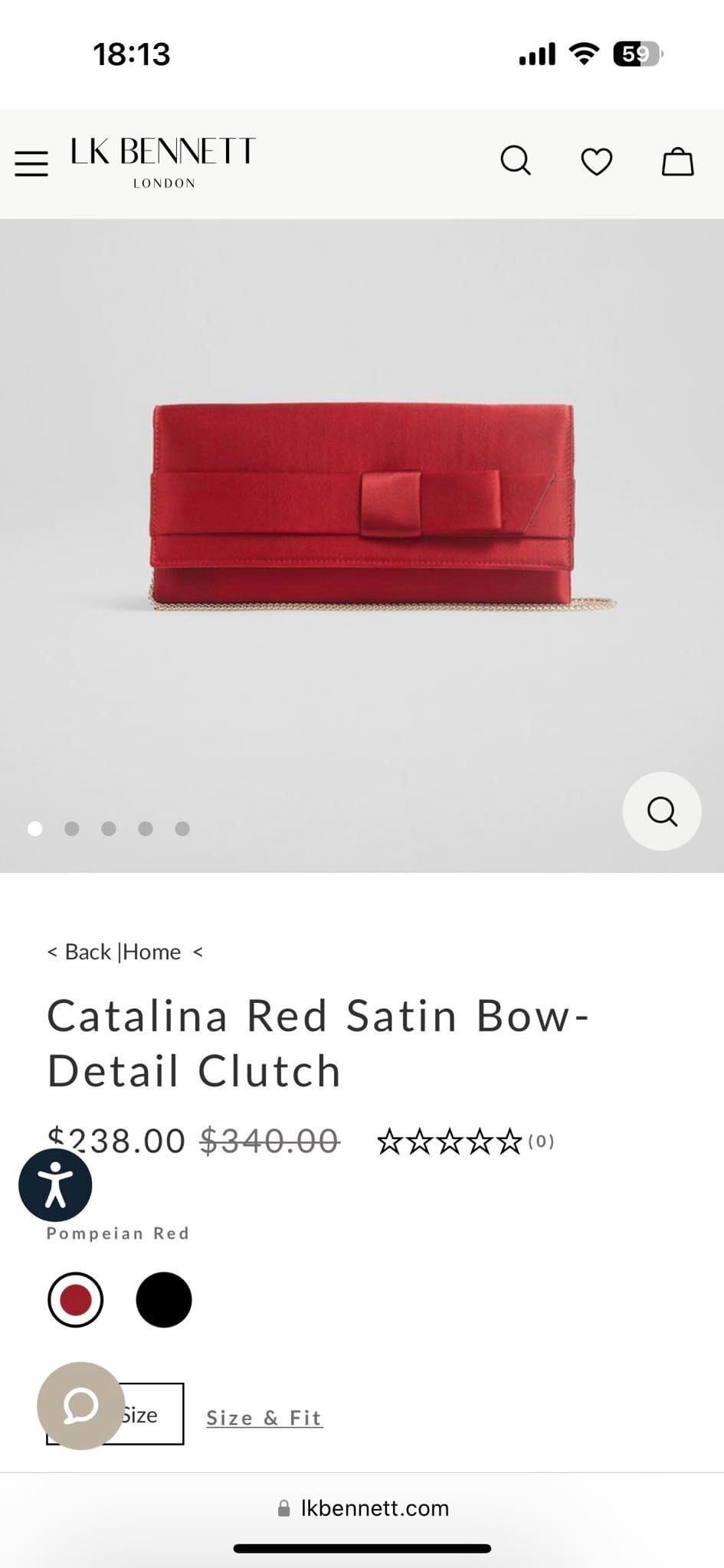
Task: Open the hamburger navigation menu
Action: click(31, 163)
